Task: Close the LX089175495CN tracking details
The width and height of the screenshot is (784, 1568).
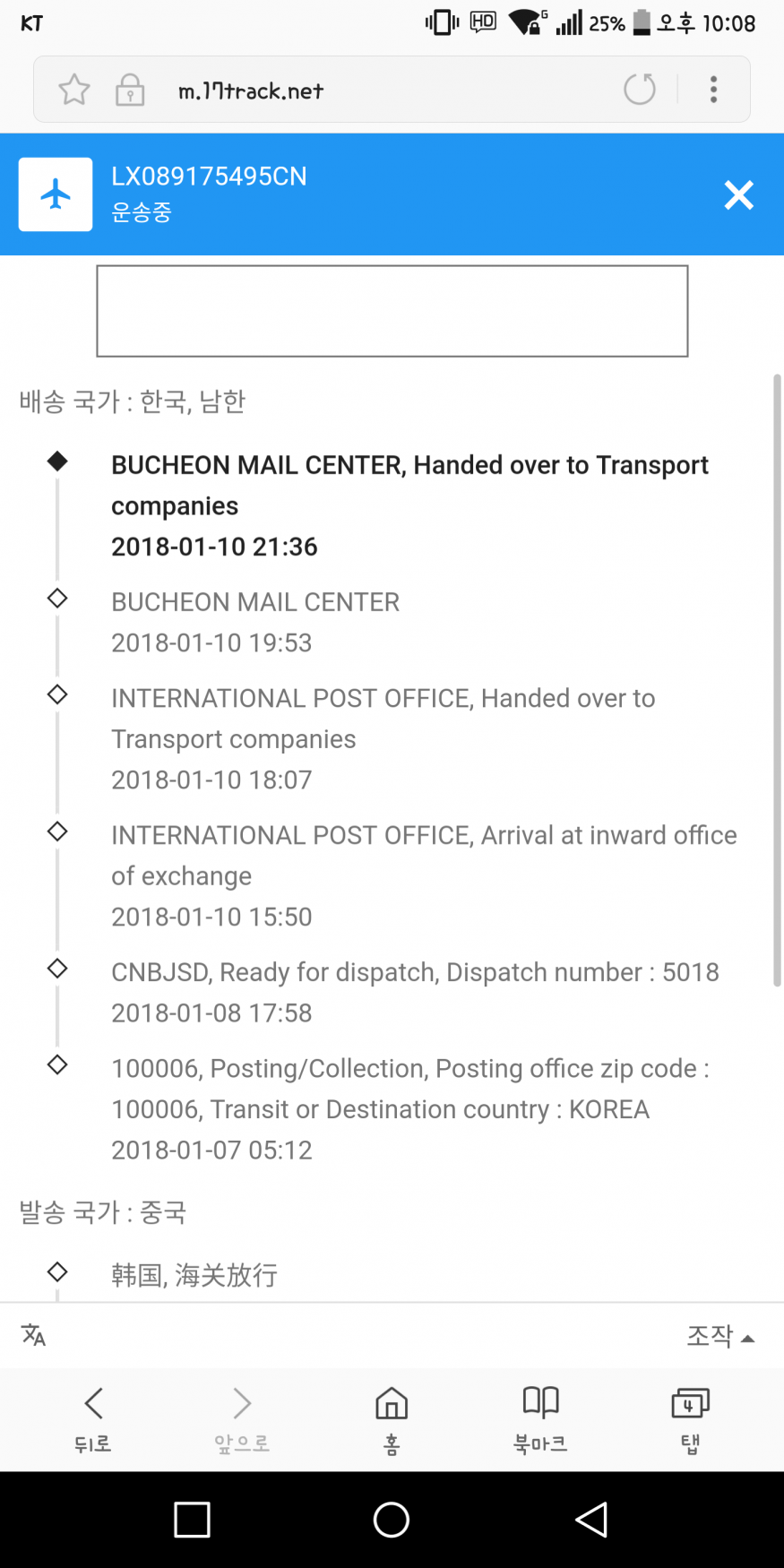Action: tap(739, 194)
